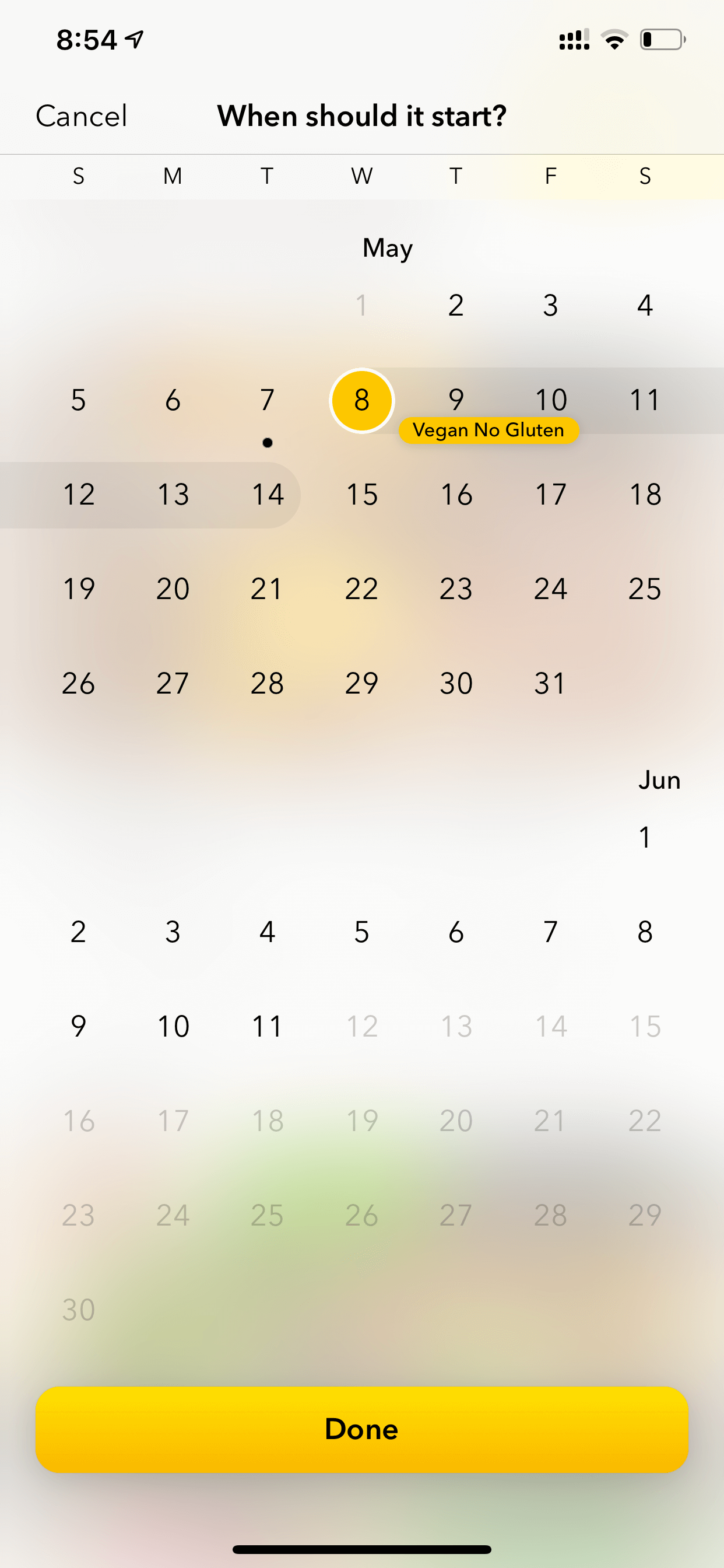Choose May 12 on the calendar
The height and width of the screenshot is (1568, 724).
click(x=79, y=494)
